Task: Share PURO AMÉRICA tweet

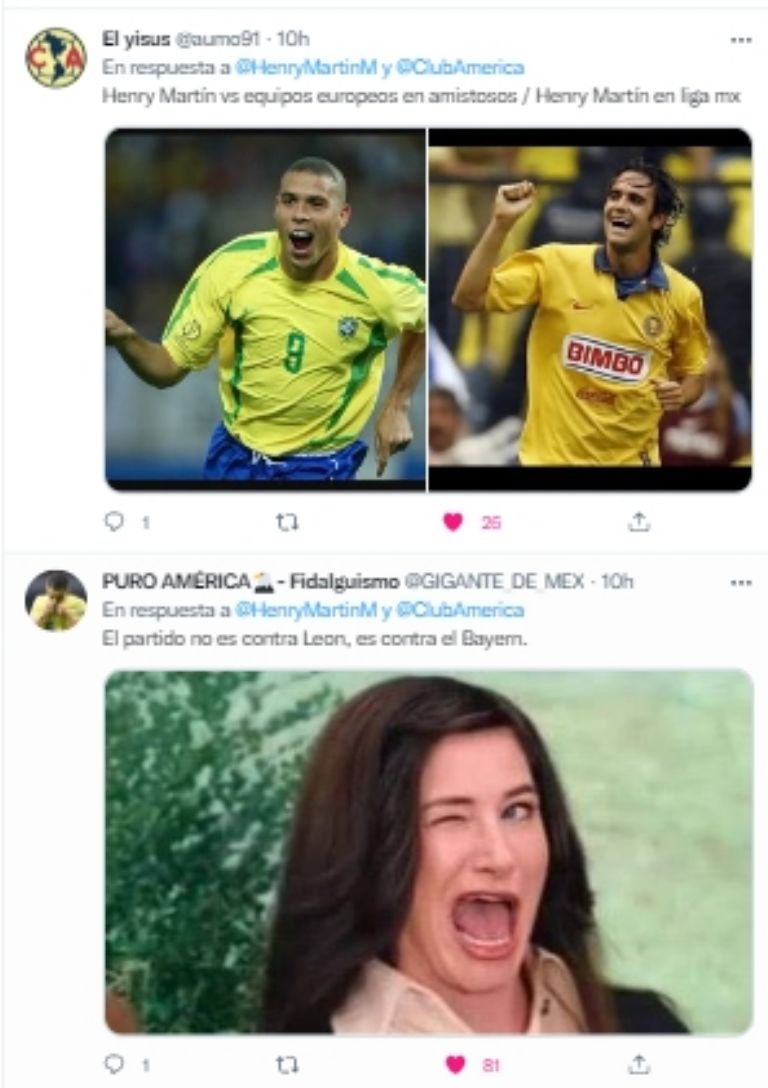Action: point(638,1065)
